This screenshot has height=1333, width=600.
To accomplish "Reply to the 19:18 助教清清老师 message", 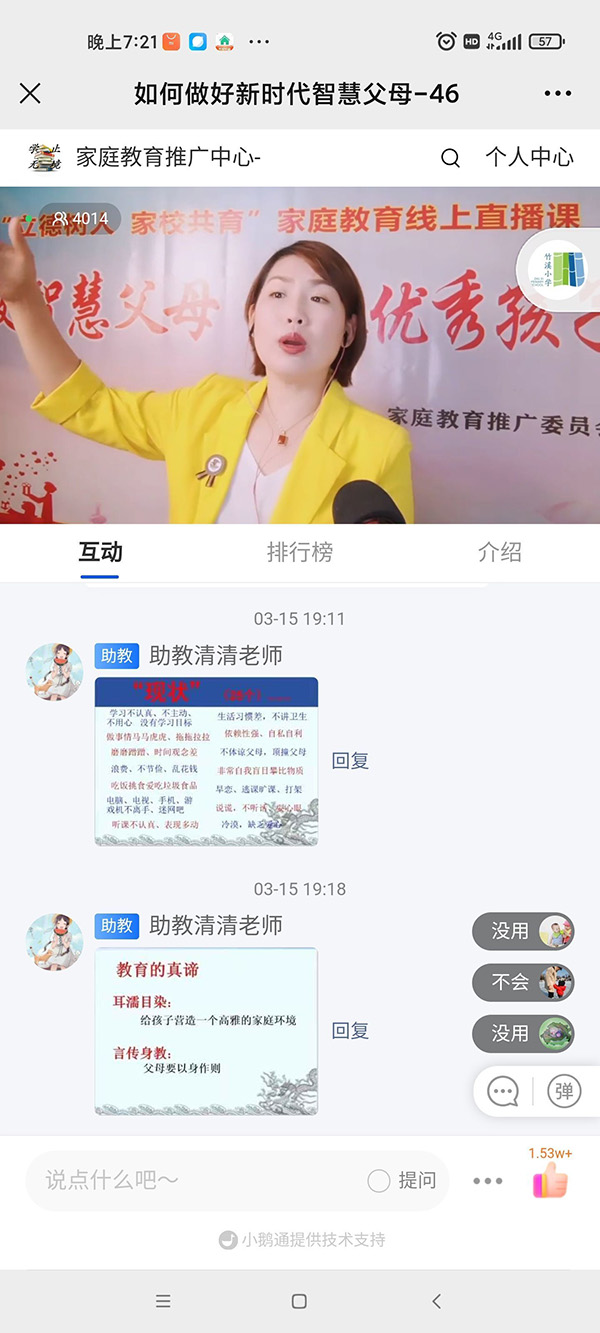I will [x=350, y=1031].
